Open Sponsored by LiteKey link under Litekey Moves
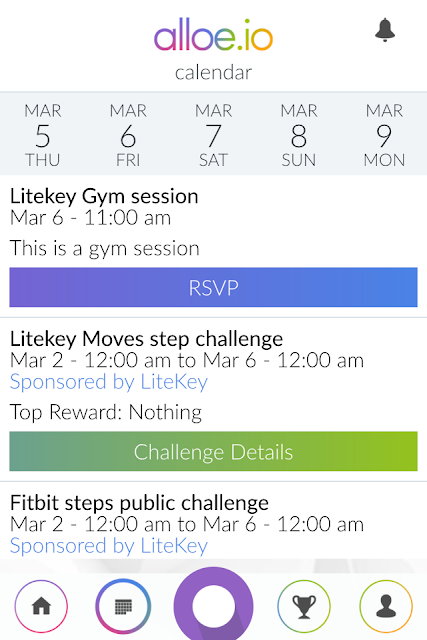The height and width of the screenshot is (640, 427). click(x=109, y=382)
